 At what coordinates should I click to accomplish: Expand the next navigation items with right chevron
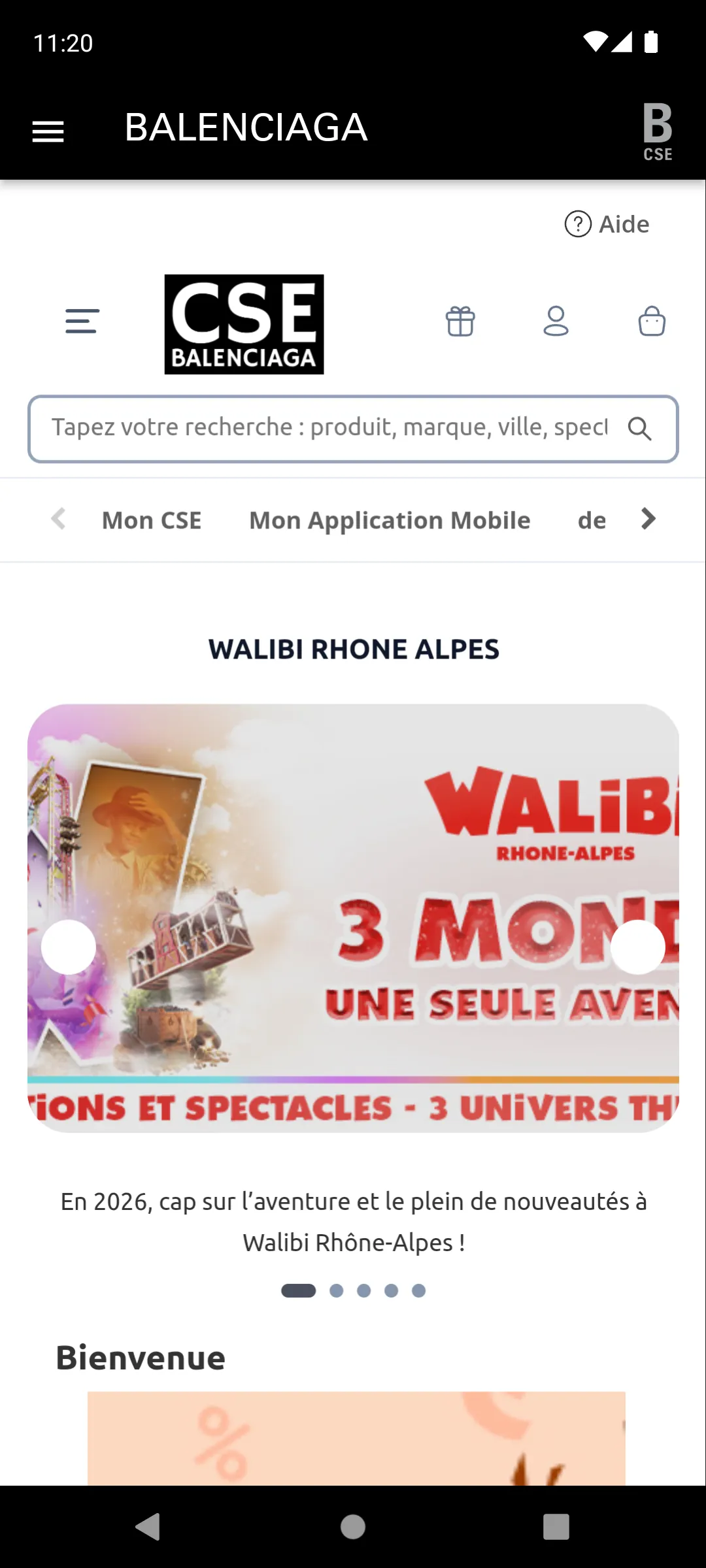point(648,519)
